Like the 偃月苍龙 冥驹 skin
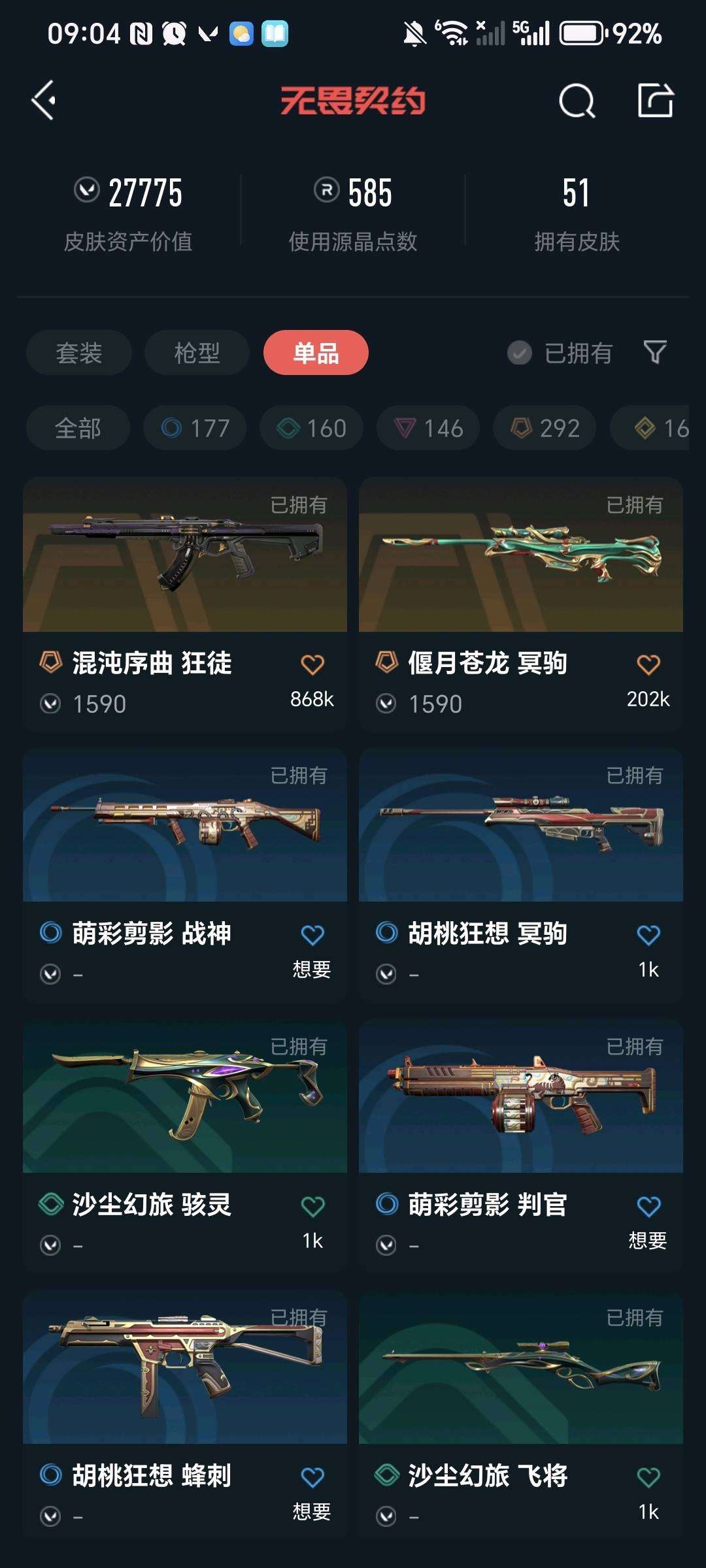 tap(648, 664)
